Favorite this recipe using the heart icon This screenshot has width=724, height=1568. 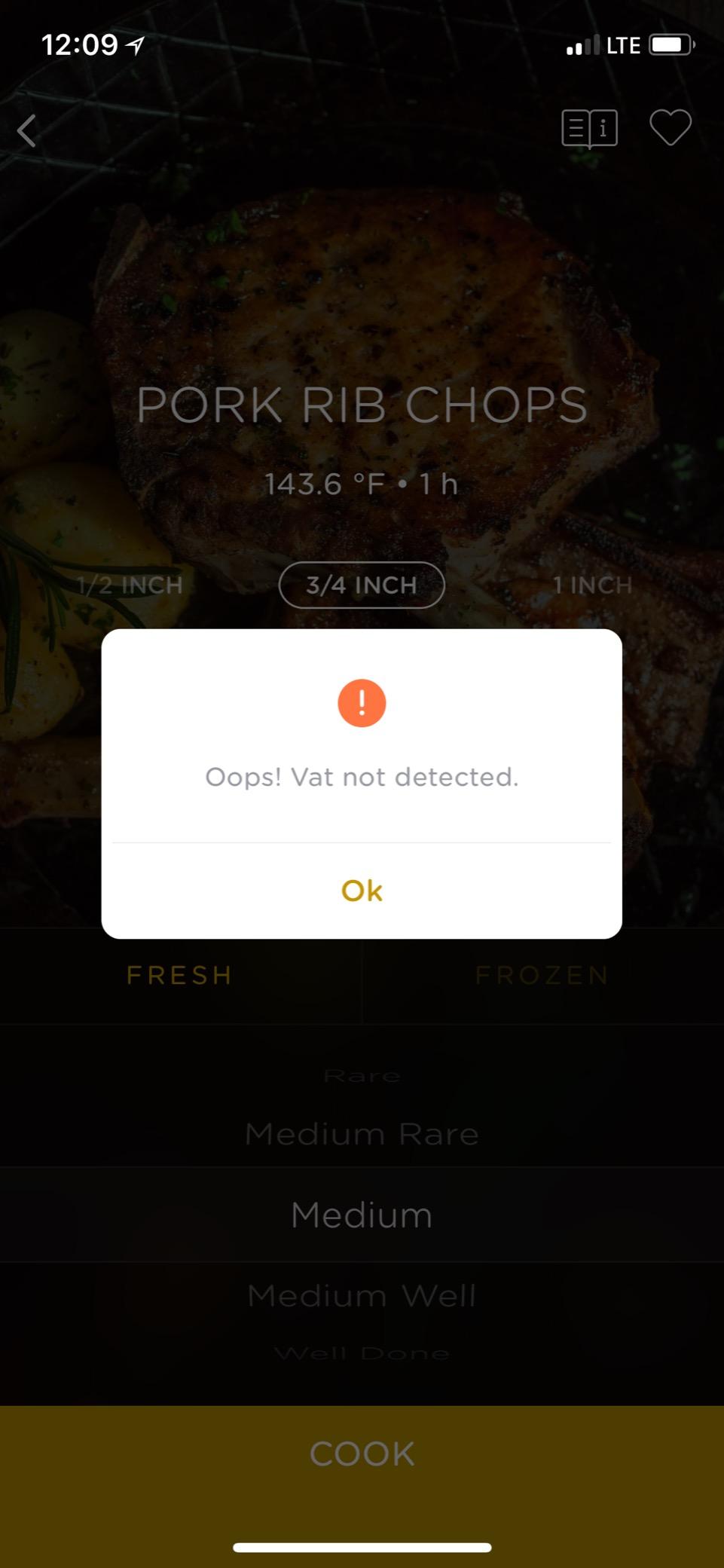[669, 128]
